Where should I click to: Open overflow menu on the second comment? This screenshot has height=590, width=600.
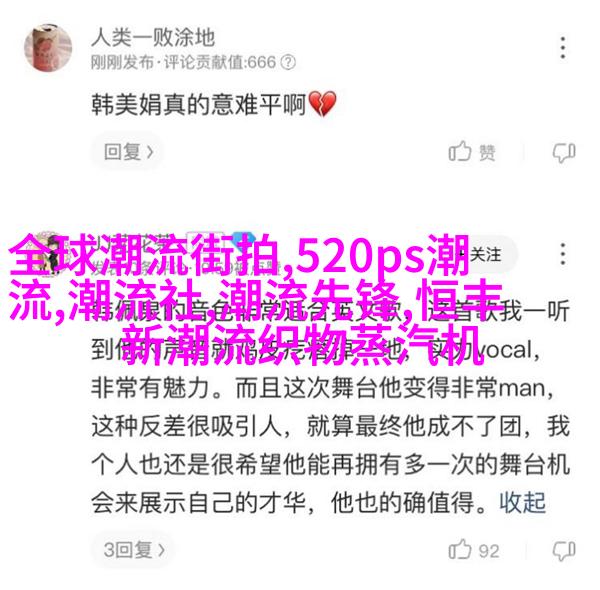[565, 253]
